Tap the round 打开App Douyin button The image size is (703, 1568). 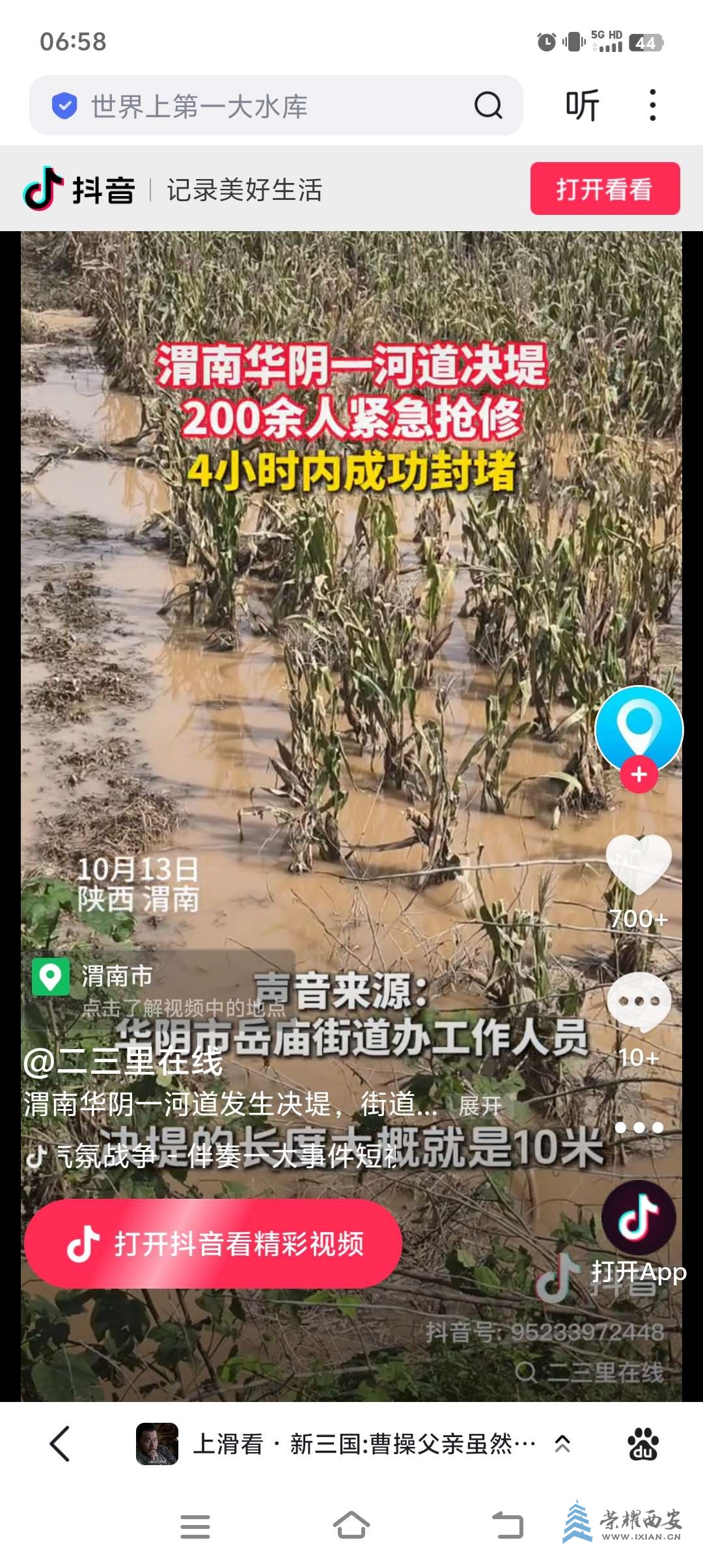tap(639, 1219)
